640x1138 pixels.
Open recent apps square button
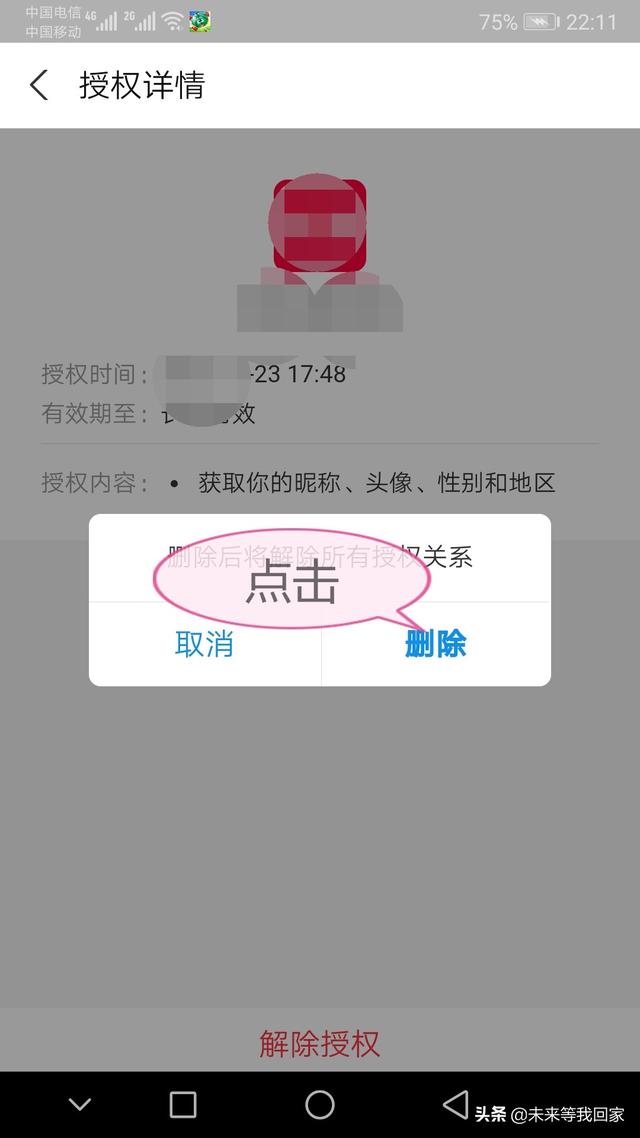[x=183, y=1105]
